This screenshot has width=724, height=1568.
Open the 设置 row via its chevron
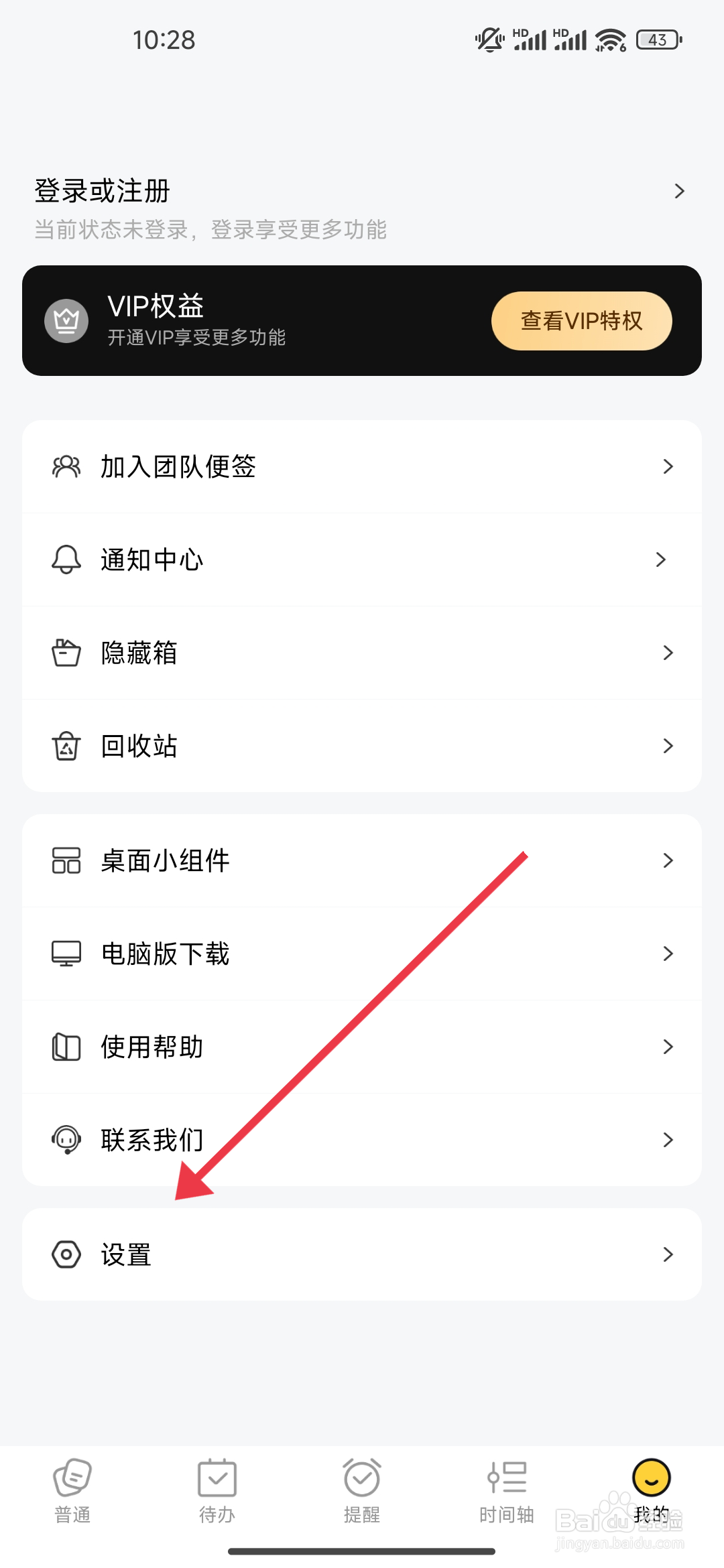(668, 1254)
